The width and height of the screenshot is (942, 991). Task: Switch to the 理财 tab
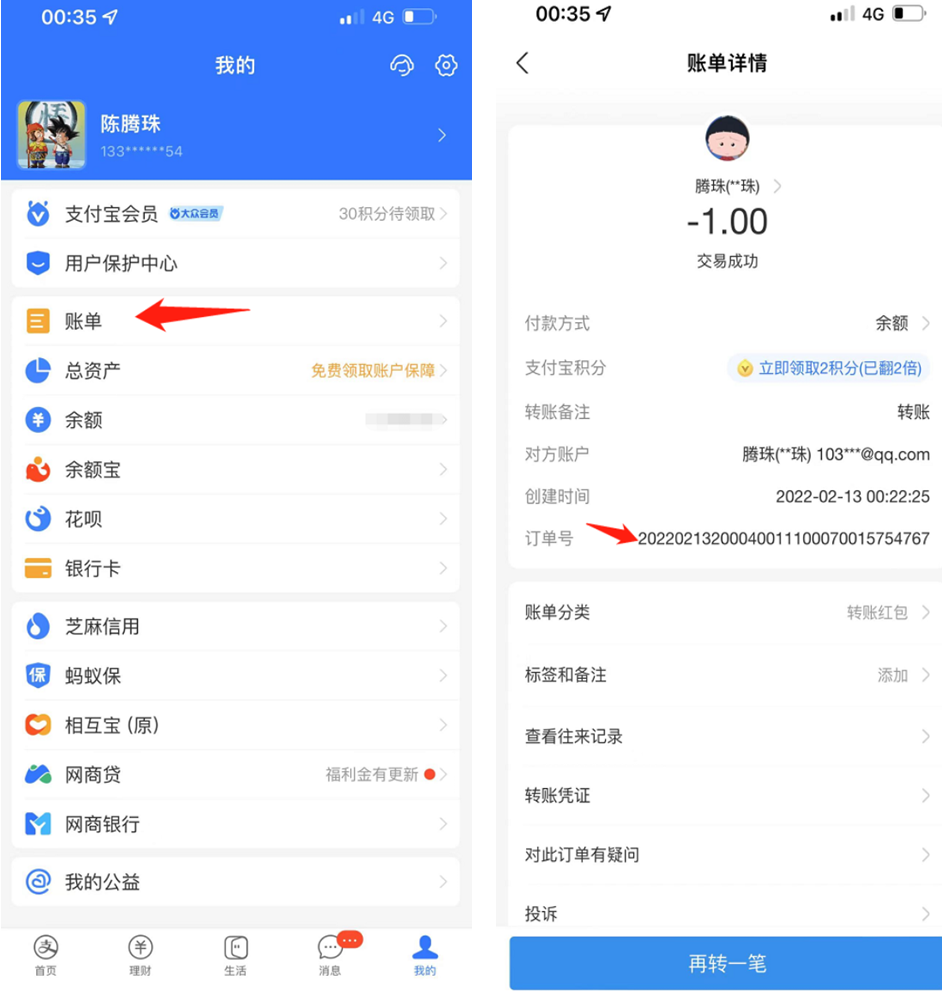pyautogui.click(x=141, y=955)
